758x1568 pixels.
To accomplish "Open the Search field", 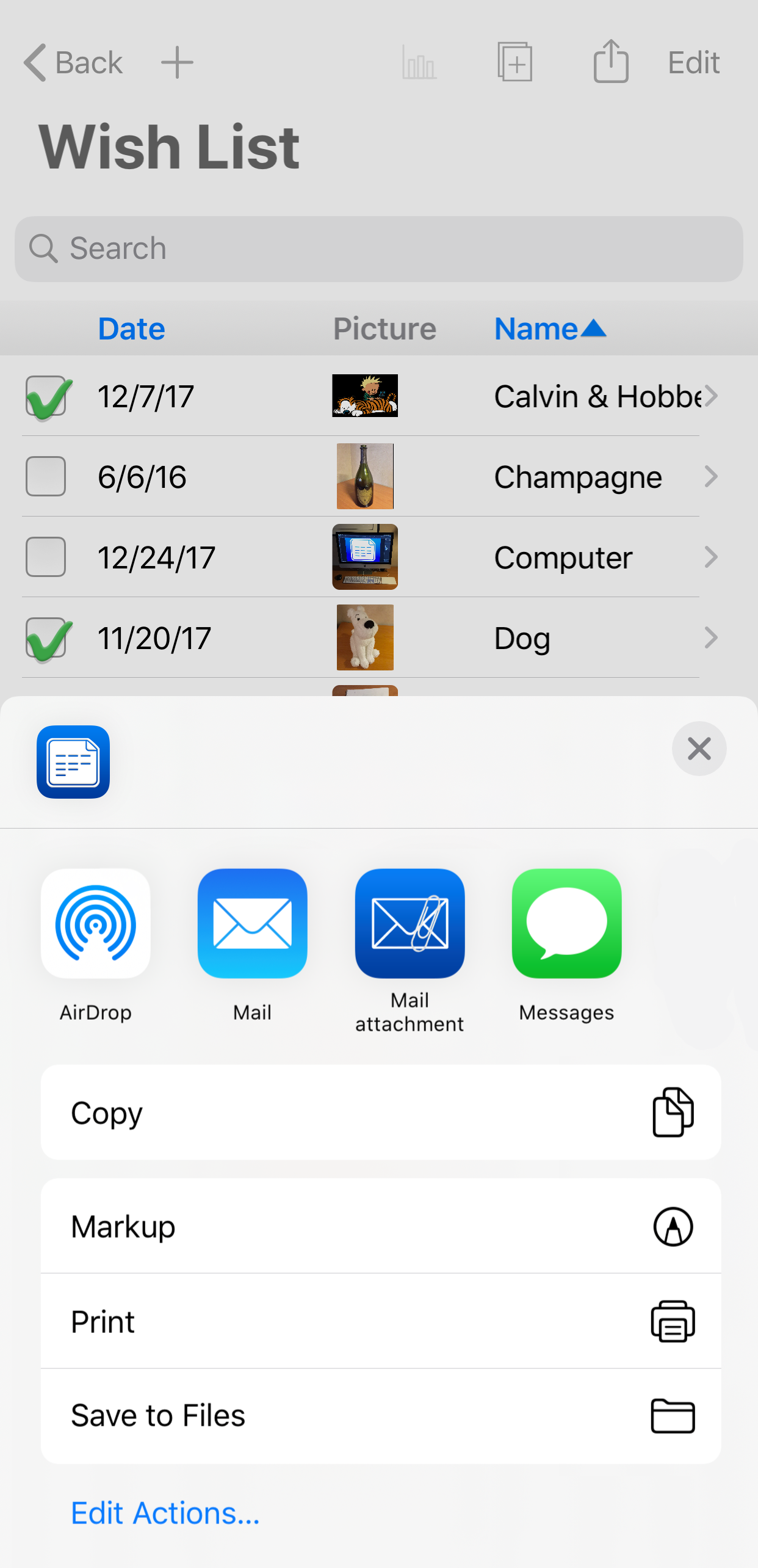I will click(378, 249).
